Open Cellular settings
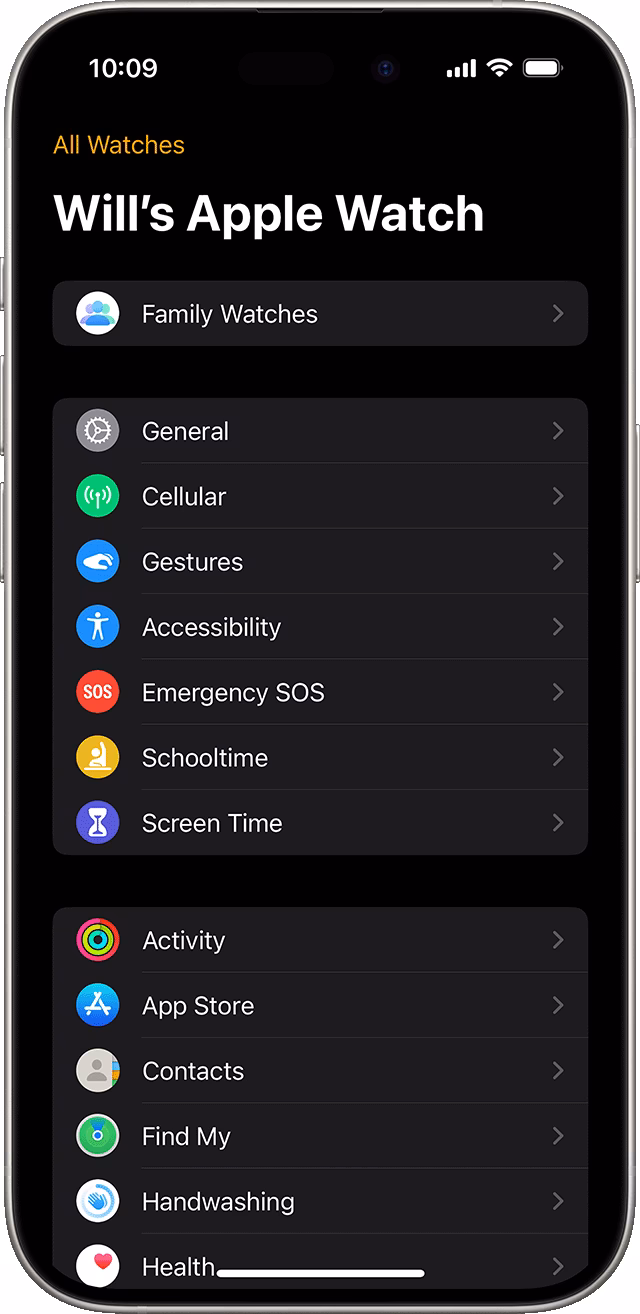 pos(320,497)
